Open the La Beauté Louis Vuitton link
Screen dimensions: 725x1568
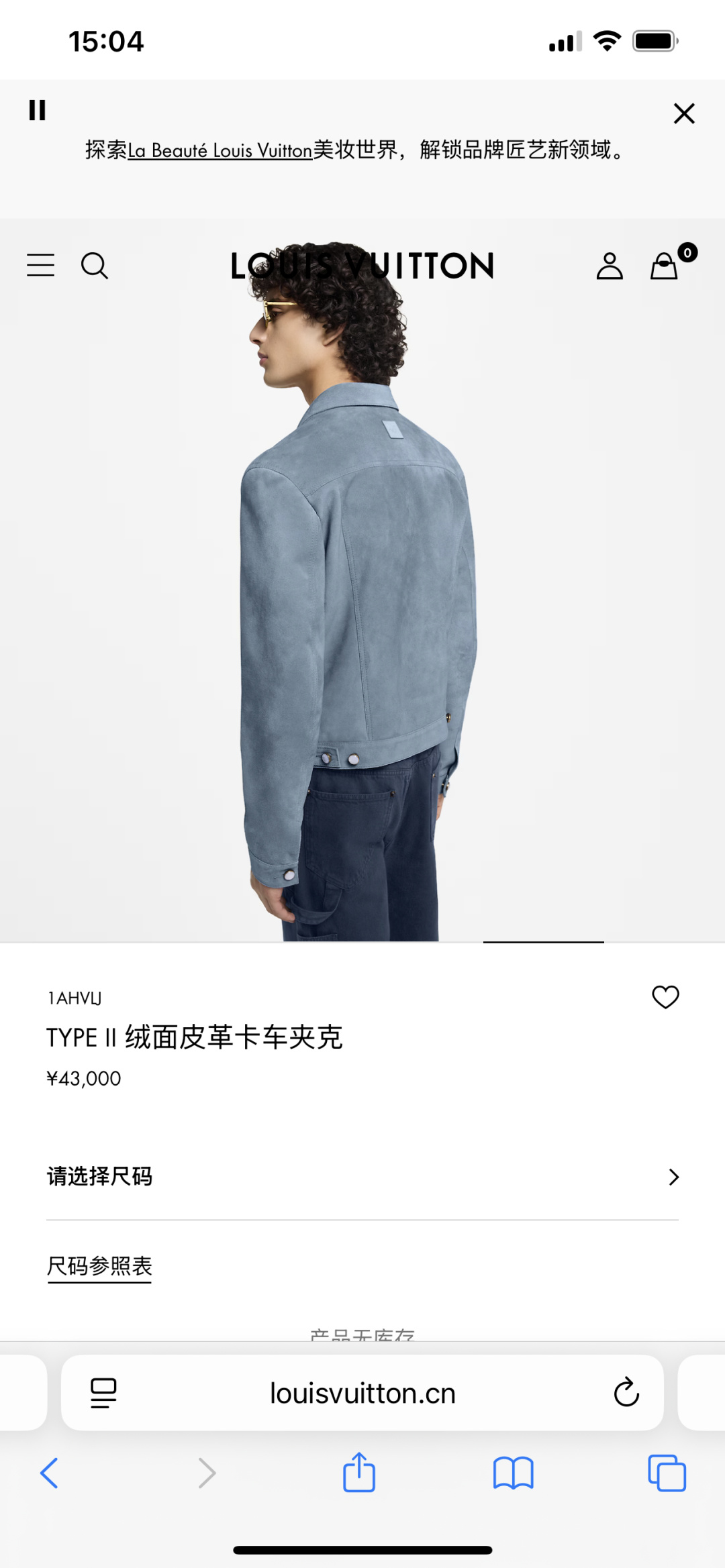[x=220, y=150]
